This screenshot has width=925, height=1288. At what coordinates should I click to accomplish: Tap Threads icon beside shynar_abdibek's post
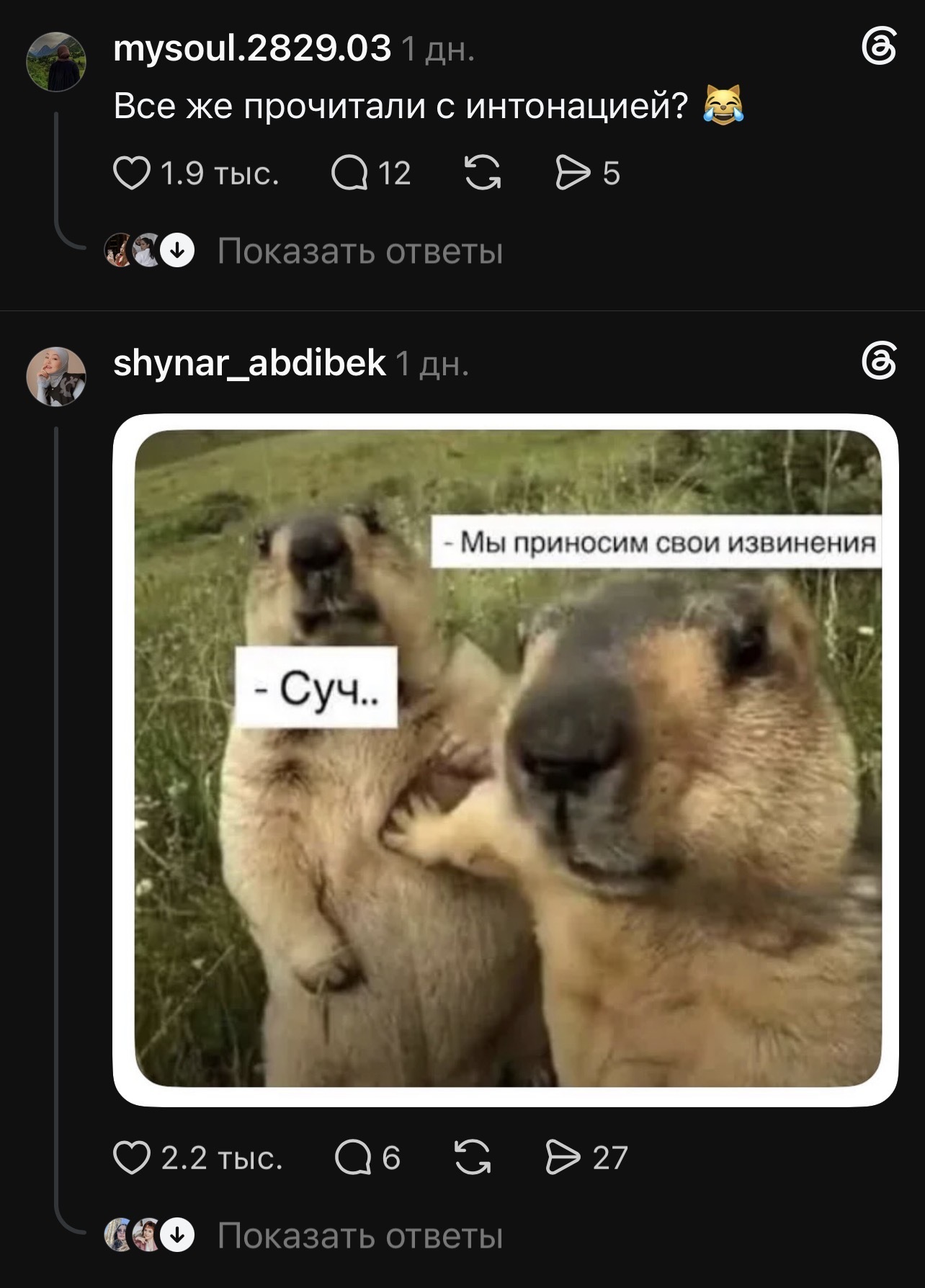point(880,362)
